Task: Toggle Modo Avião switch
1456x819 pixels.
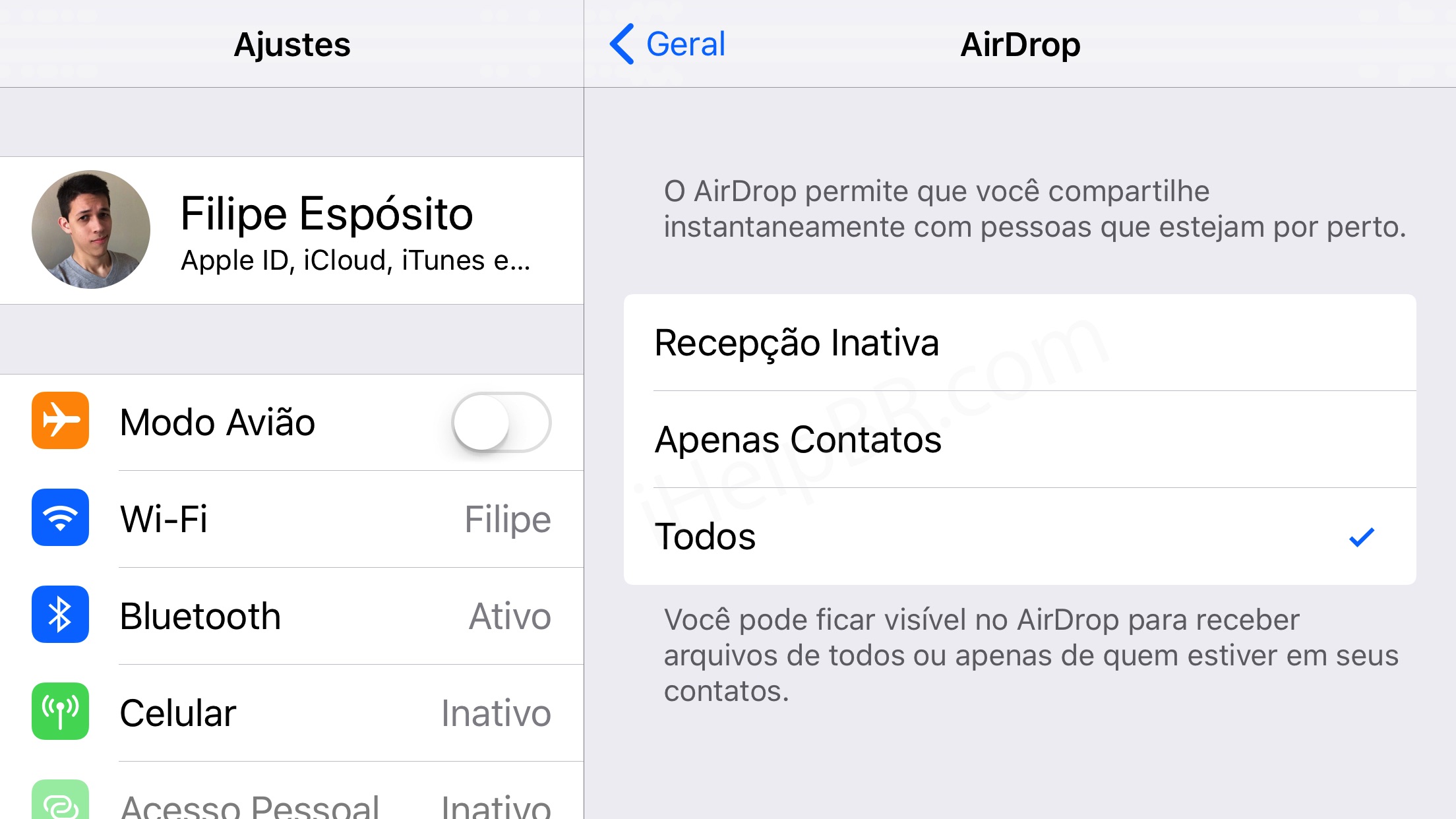Action: 501,422
